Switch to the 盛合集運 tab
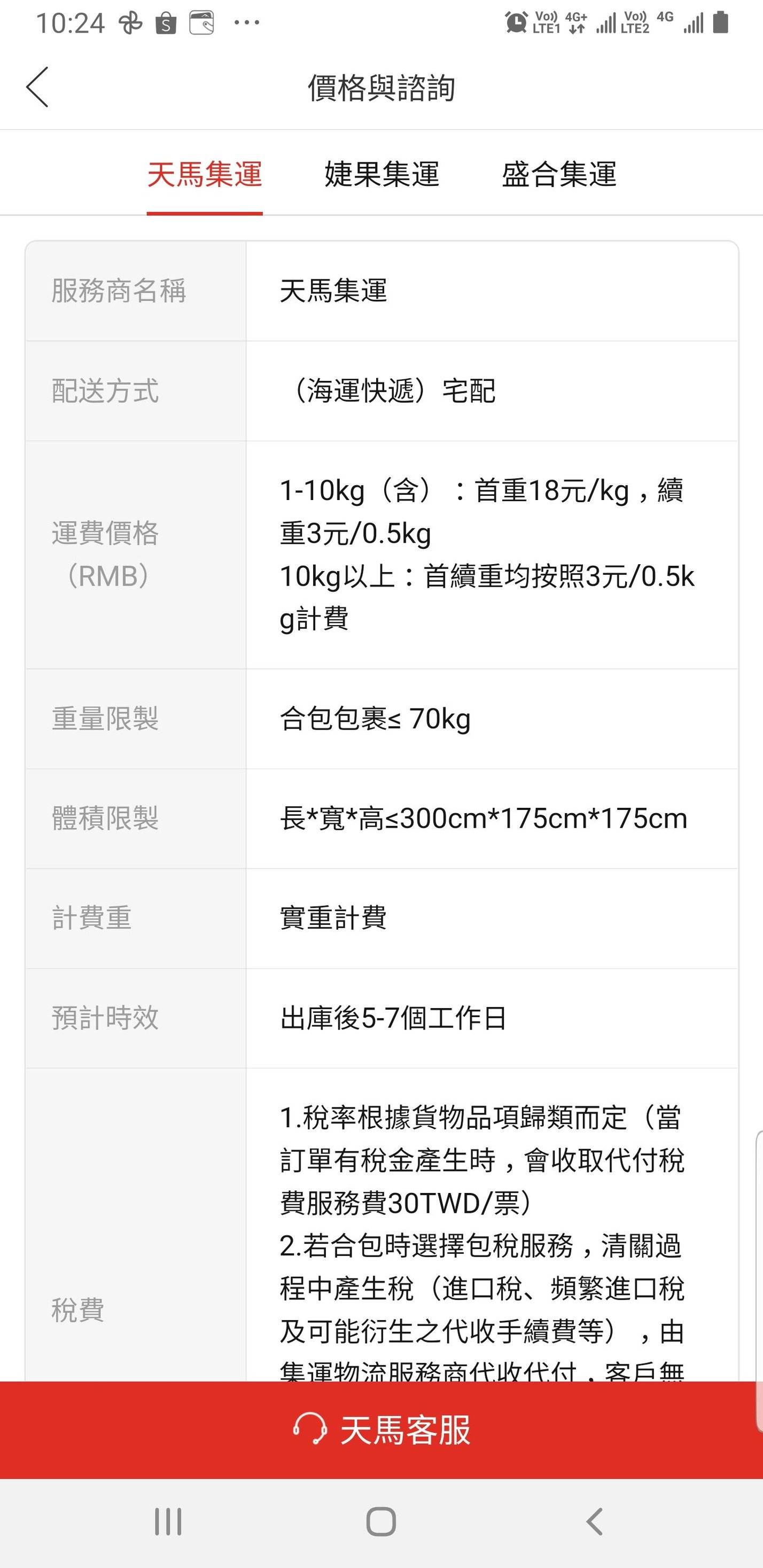763x1568 pixels. pos(559,174)
